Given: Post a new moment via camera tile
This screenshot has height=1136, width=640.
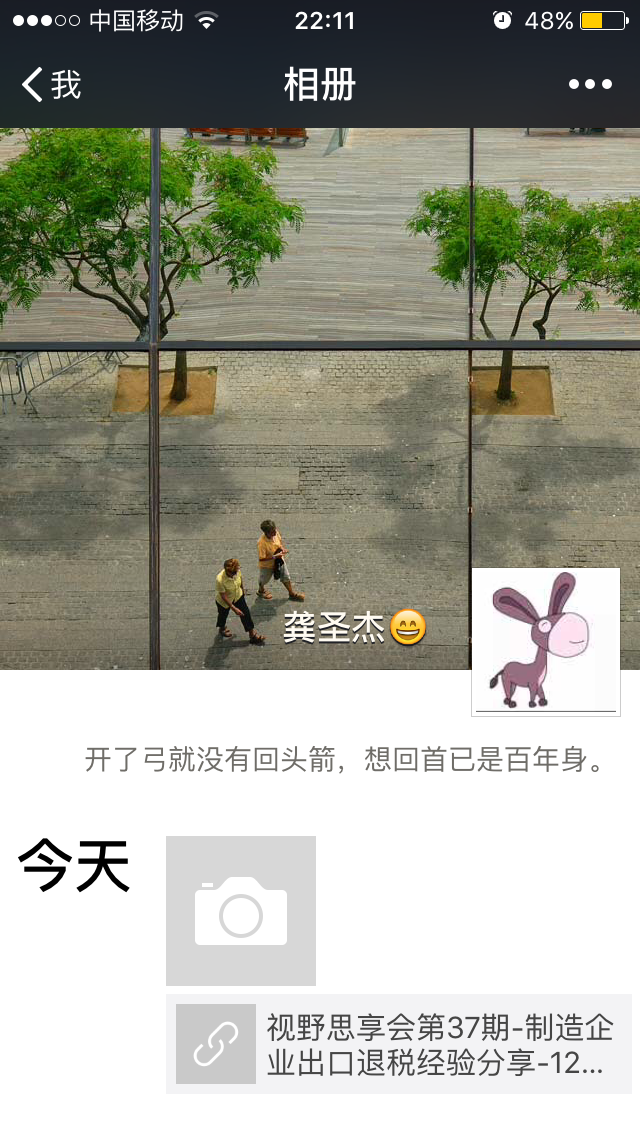Looking at the screenshot, I should [241, 911].
